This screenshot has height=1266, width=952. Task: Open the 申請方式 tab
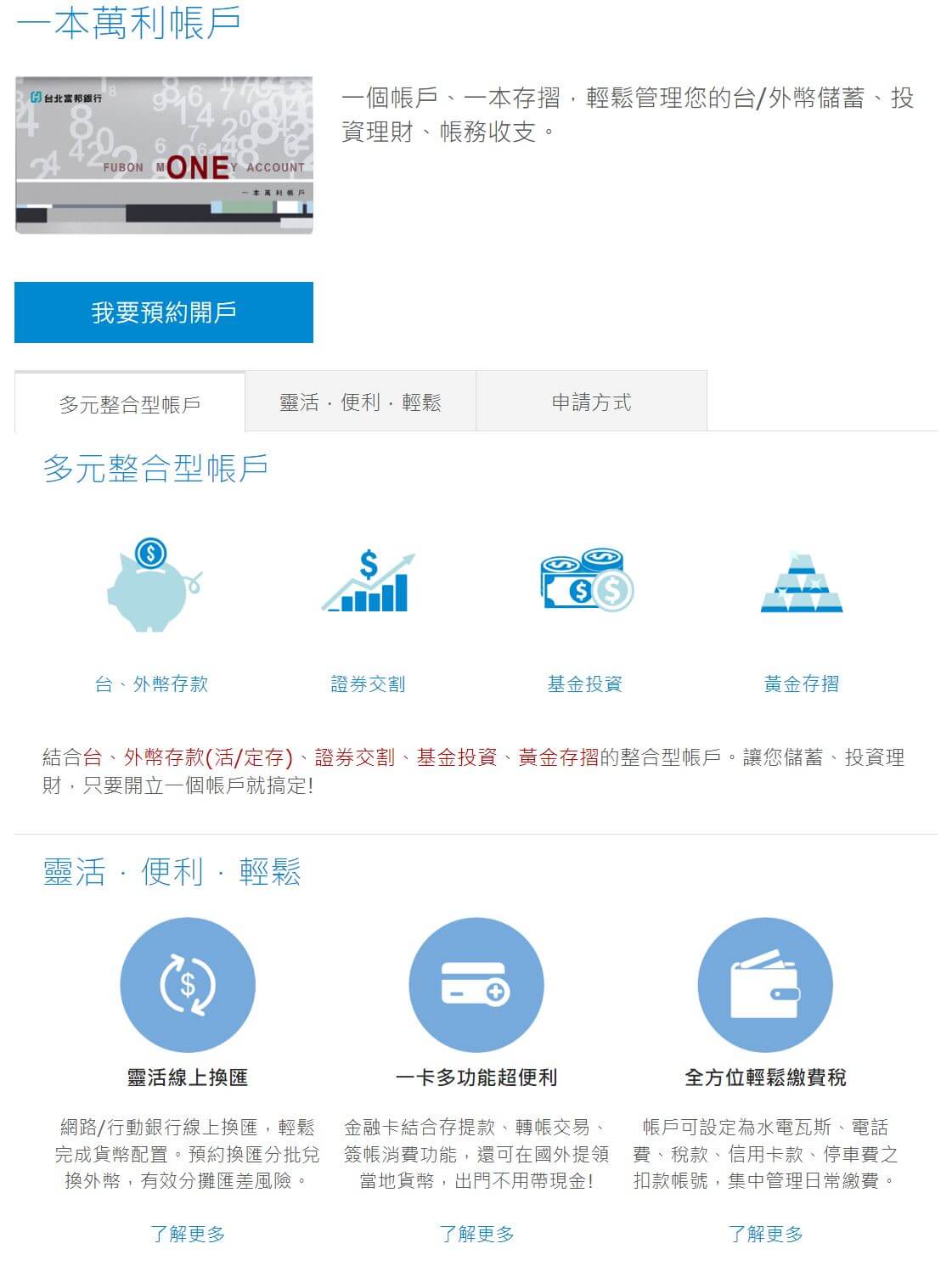coord(592,399)
